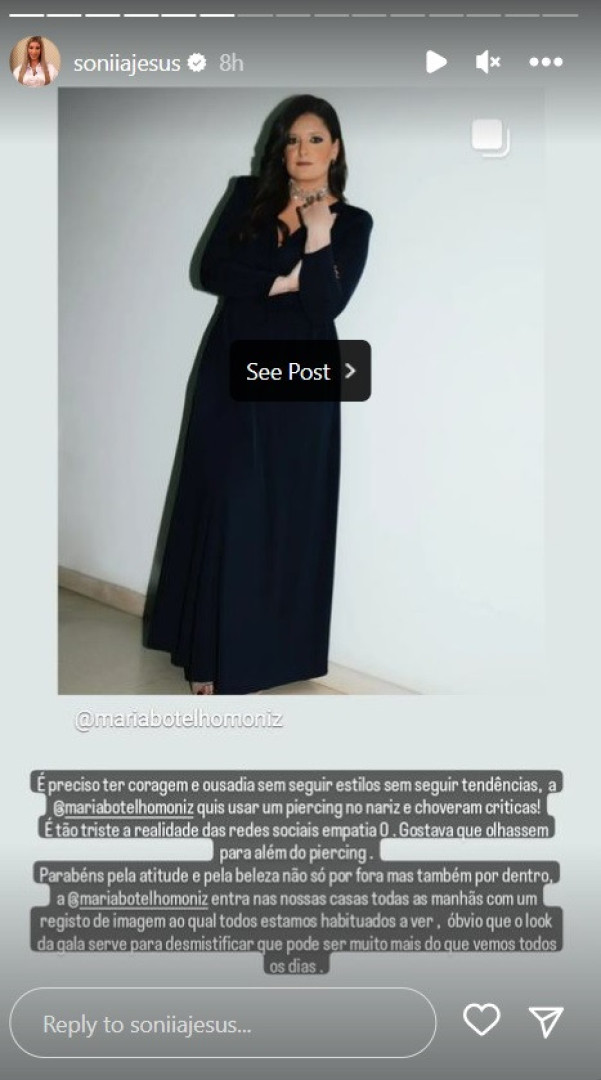Screen dimensions: 601x1080
Task: Open soniiajesus username link
Action: click(127, 63)
